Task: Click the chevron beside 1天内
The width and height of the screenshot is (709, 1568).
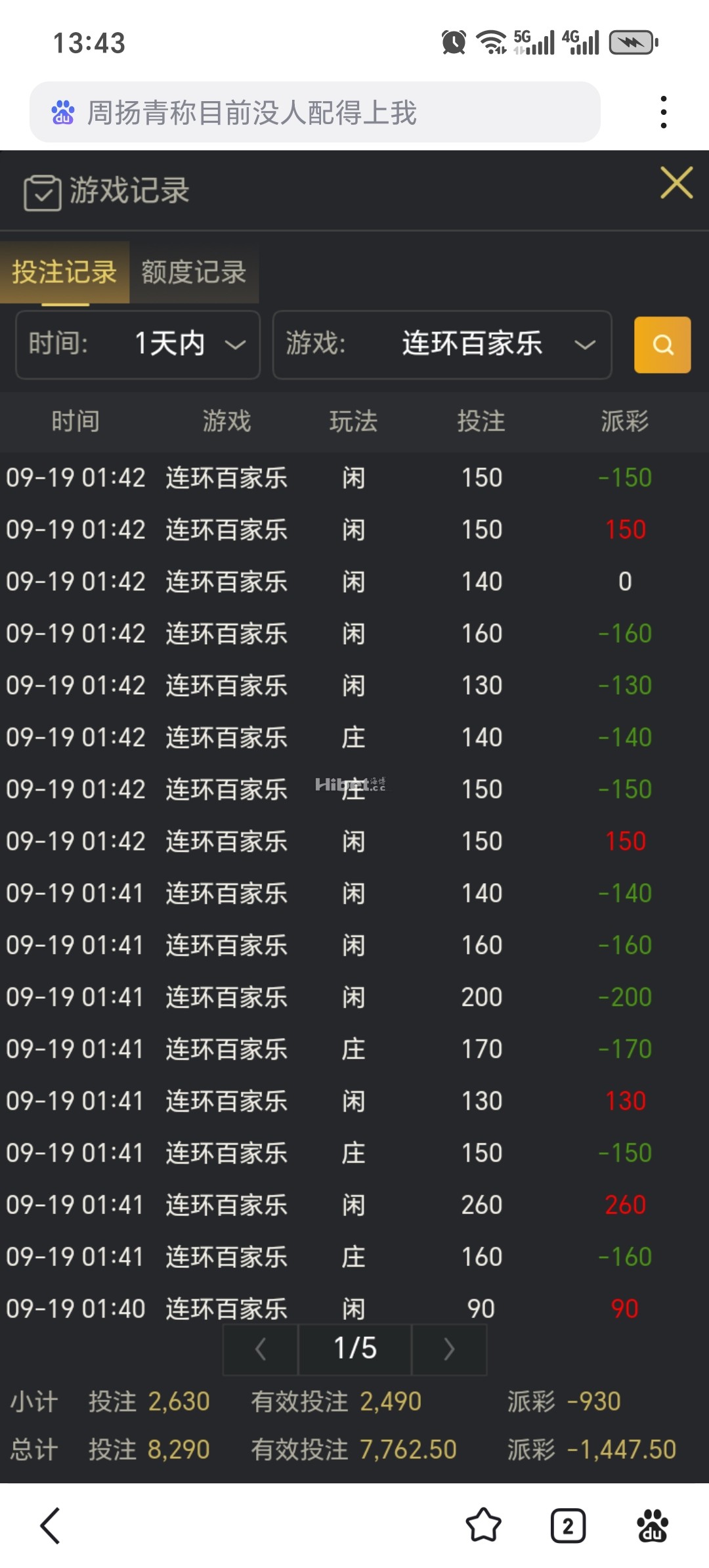Action: click(x=235, y=345)
